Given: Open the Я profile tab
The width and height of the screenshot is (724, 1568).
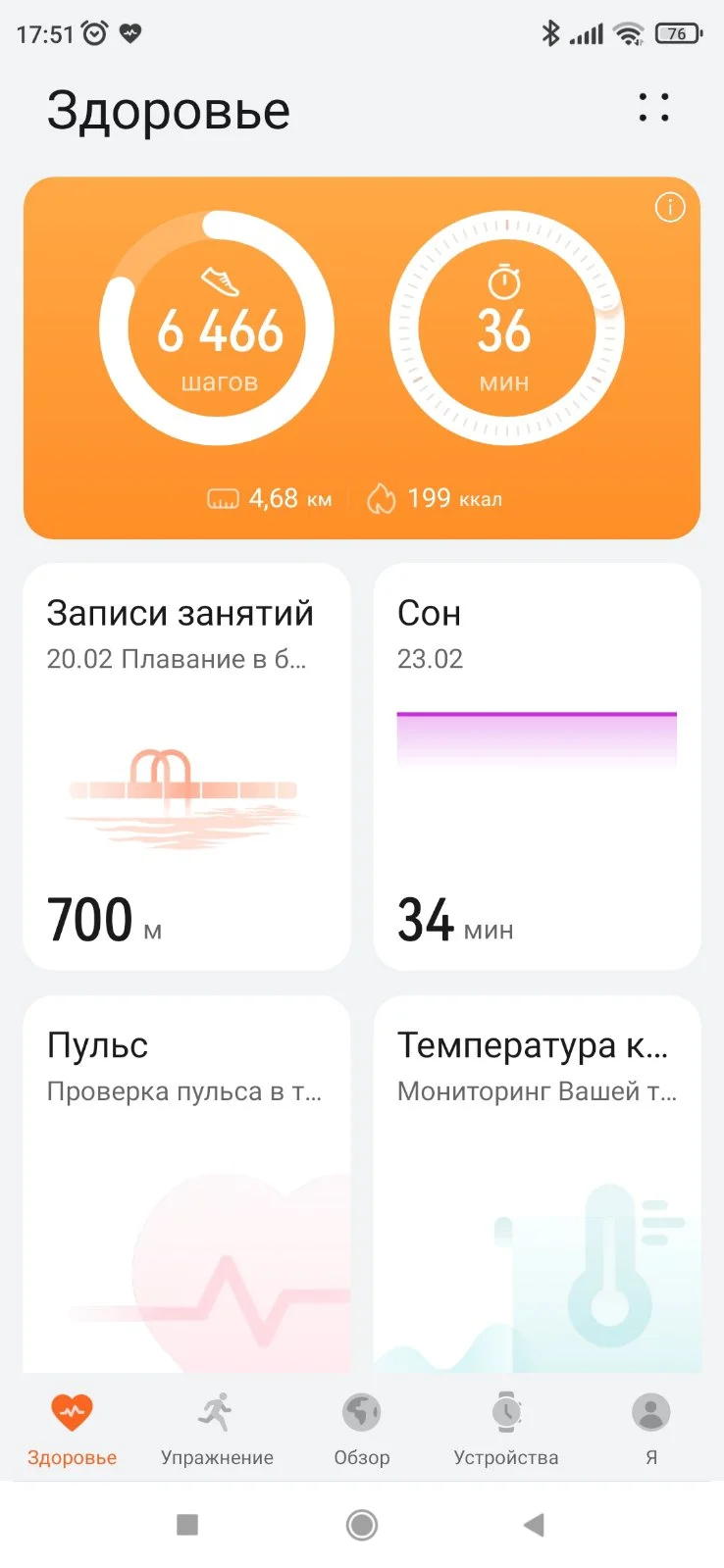Looking at the screenshot, I should [x=650, y=1429].
